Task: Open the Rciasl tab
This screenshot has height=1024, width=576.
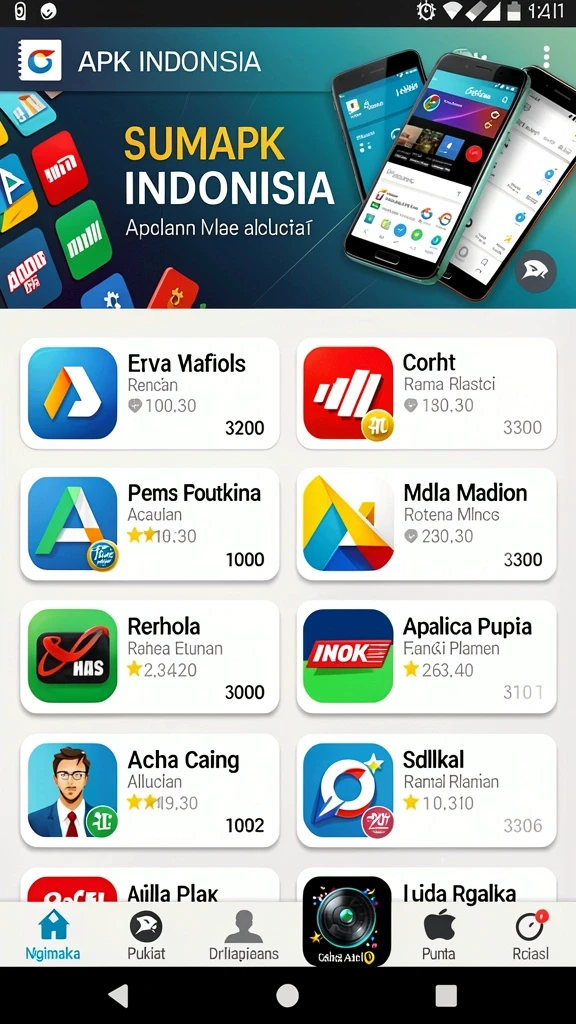Action: tap(530, 935)
